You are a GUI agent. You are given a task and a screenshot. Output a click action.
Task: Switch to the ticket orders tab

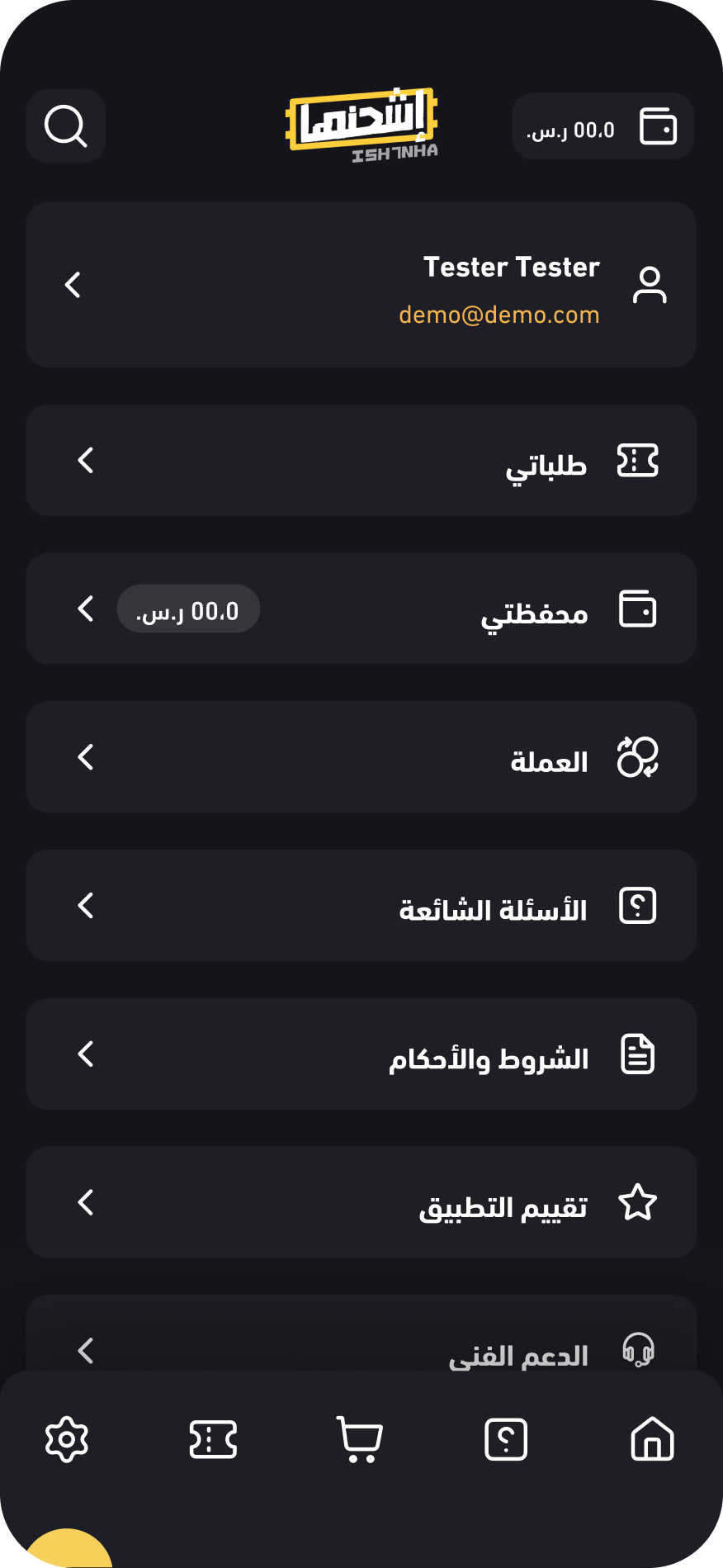coord(213,1439)
